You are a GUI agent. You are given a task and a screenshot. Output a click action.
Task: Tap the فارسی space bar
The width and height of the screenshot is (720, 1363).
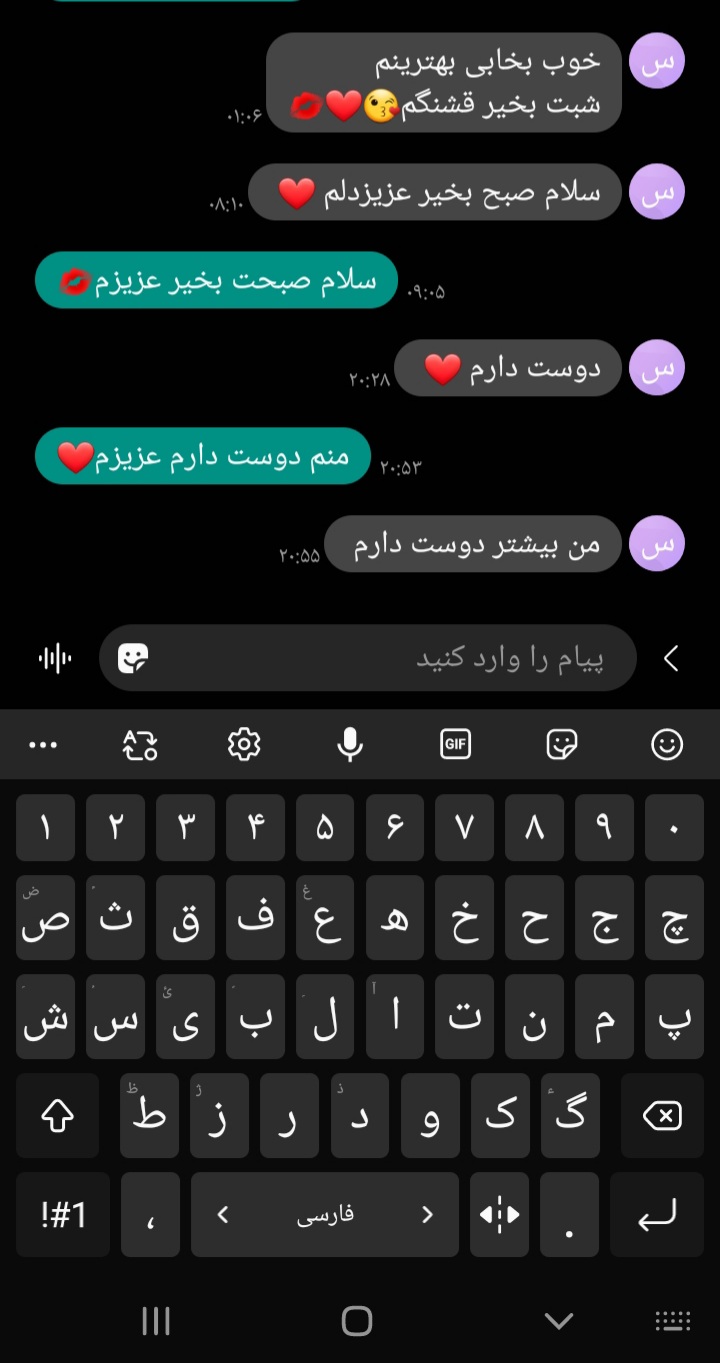pos(325,1215)
